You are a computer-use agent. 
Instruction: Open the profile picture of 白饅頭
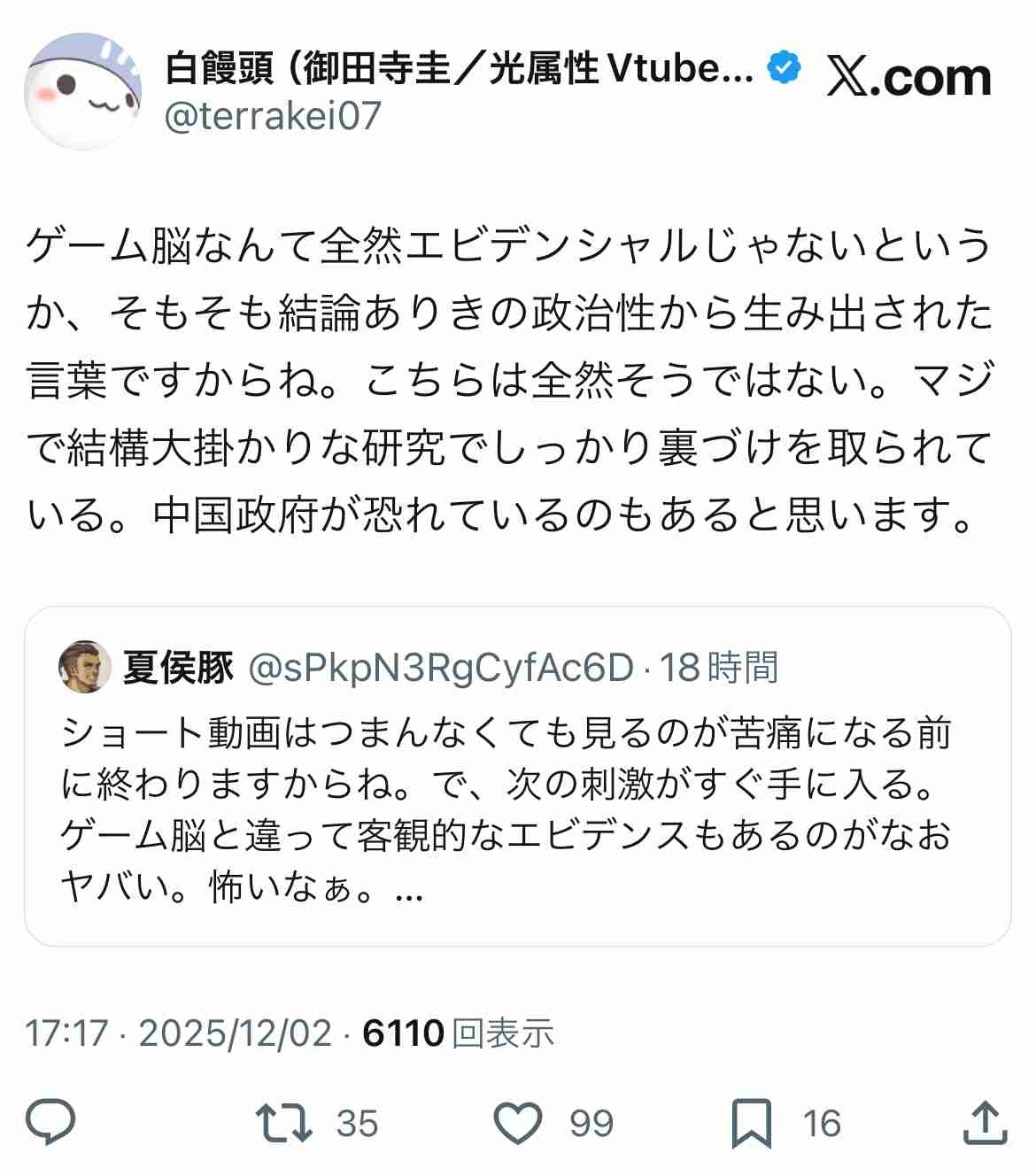click(x=83, y=90)
